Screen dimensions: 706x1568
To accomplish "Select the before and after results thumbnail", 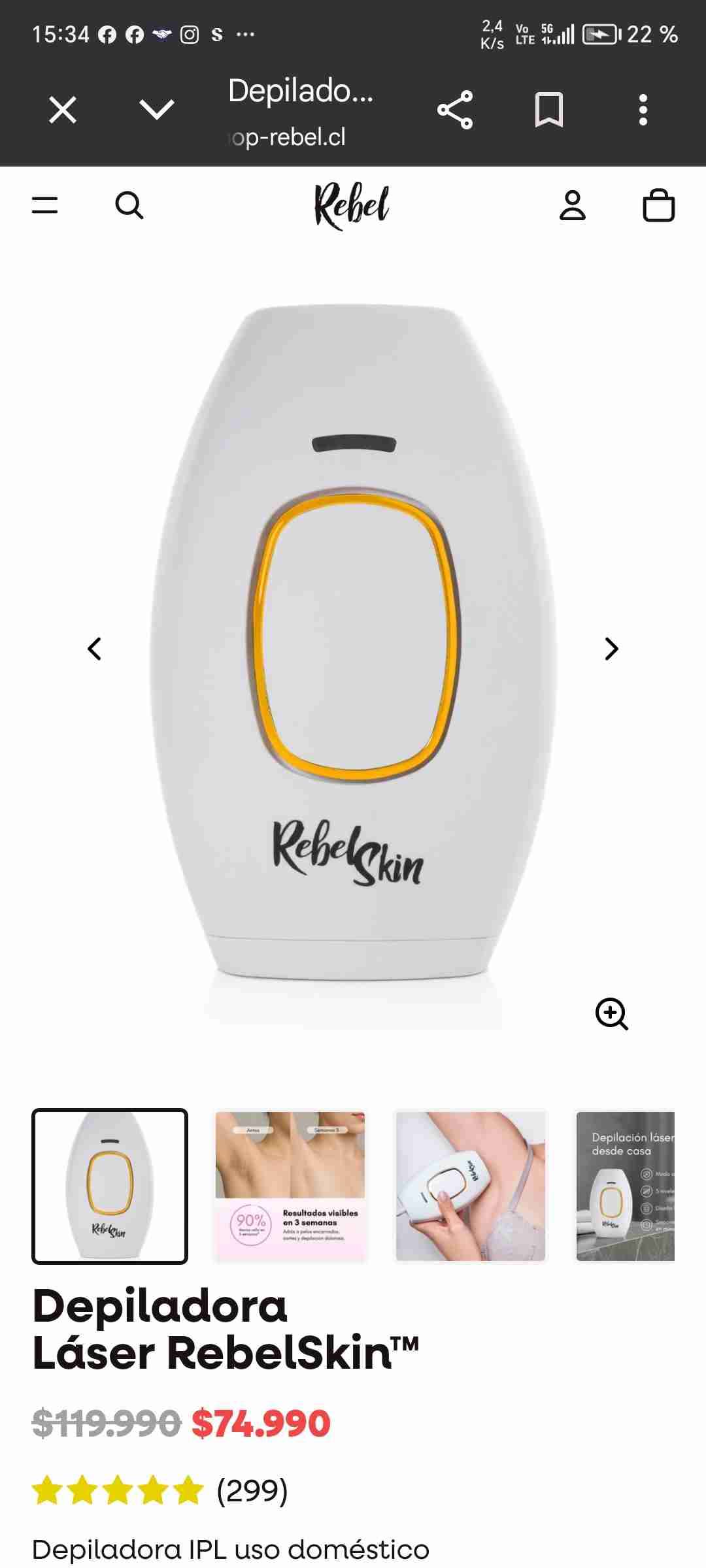I will click(290, 1186).
